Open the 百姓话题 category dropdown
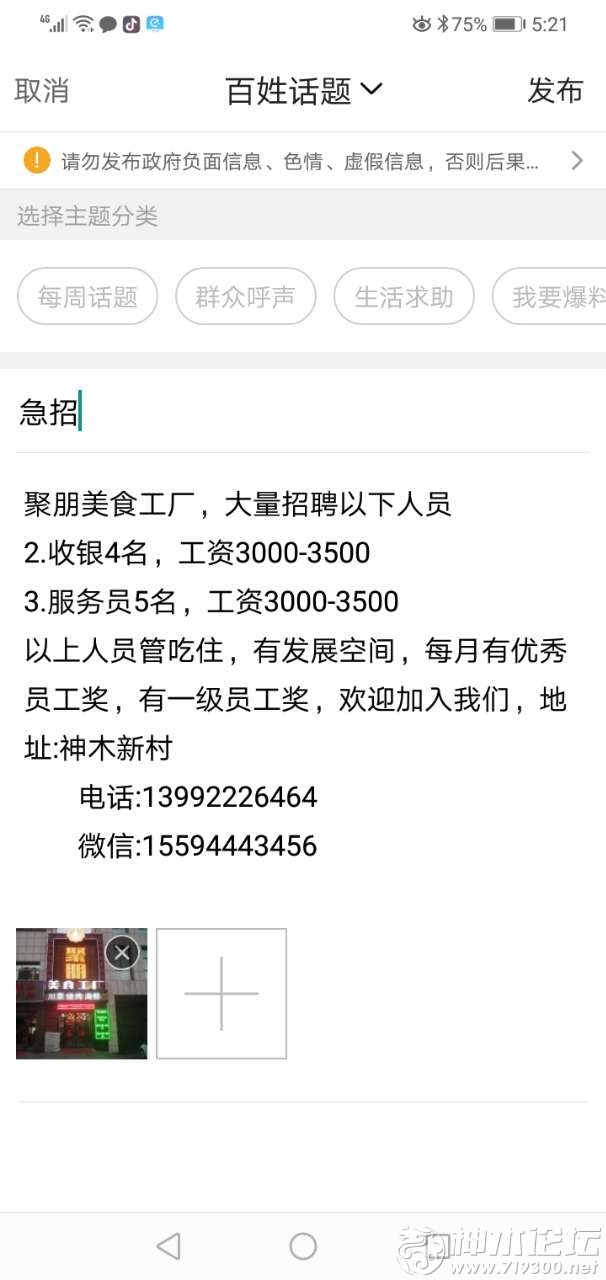The image size is (606, 1280). coord(304,91)
